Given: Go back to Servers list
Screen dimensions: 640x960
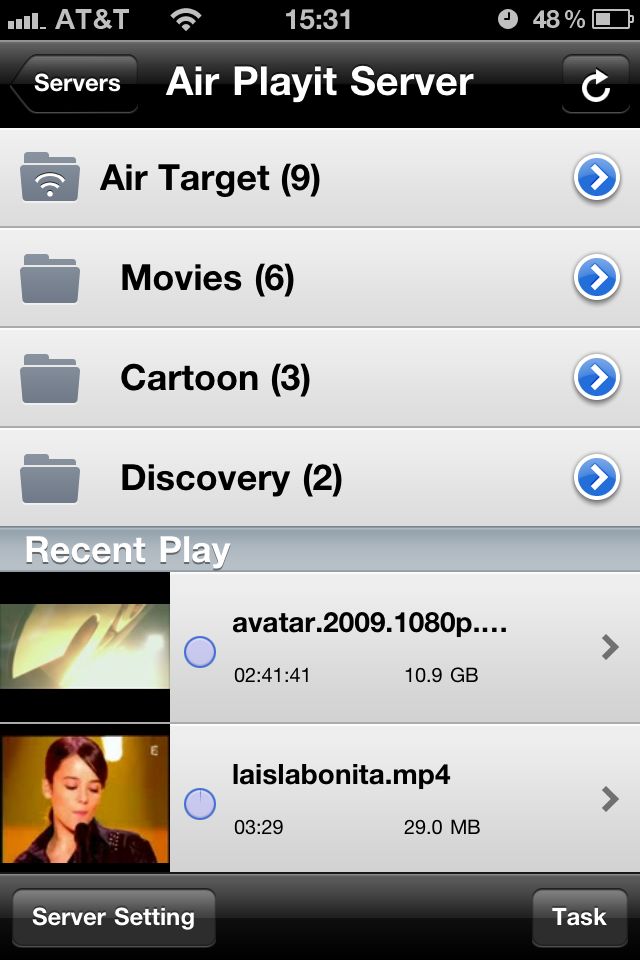Looking at the screenshot, I should tap(75, 84).
